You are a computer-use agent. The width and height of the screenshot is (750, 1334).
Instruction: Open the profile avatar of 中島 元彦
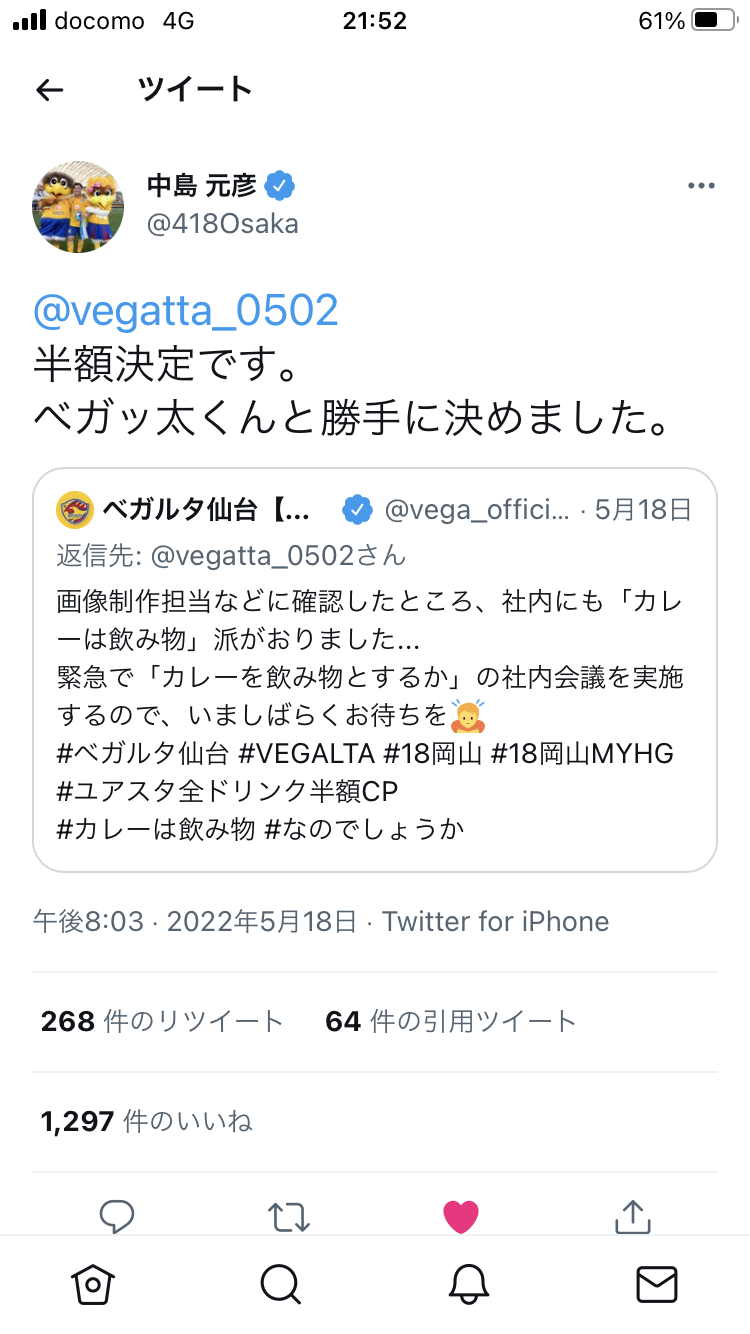tap(79, 207)
